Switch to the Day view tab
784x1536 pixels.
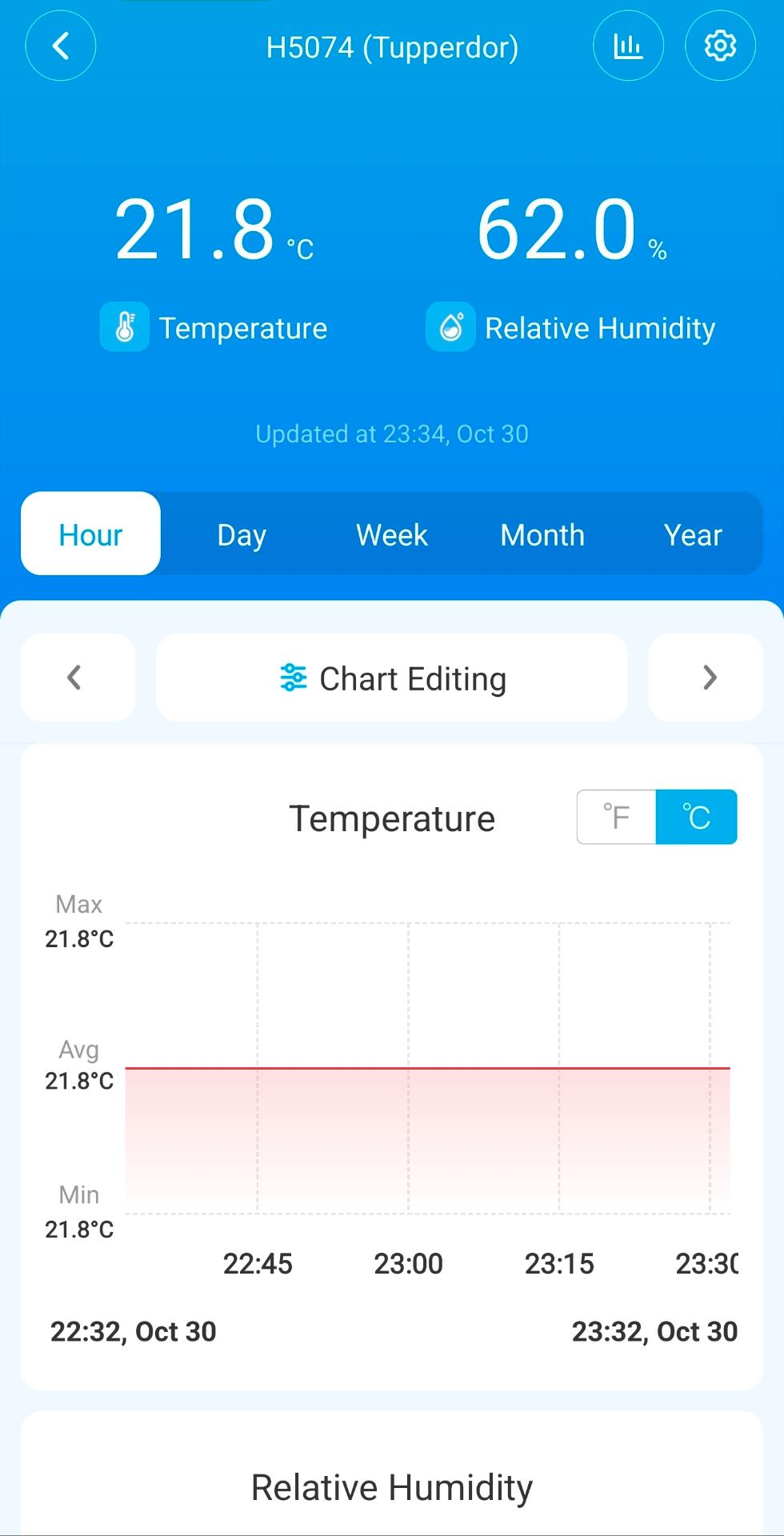[x=241, y=534]
